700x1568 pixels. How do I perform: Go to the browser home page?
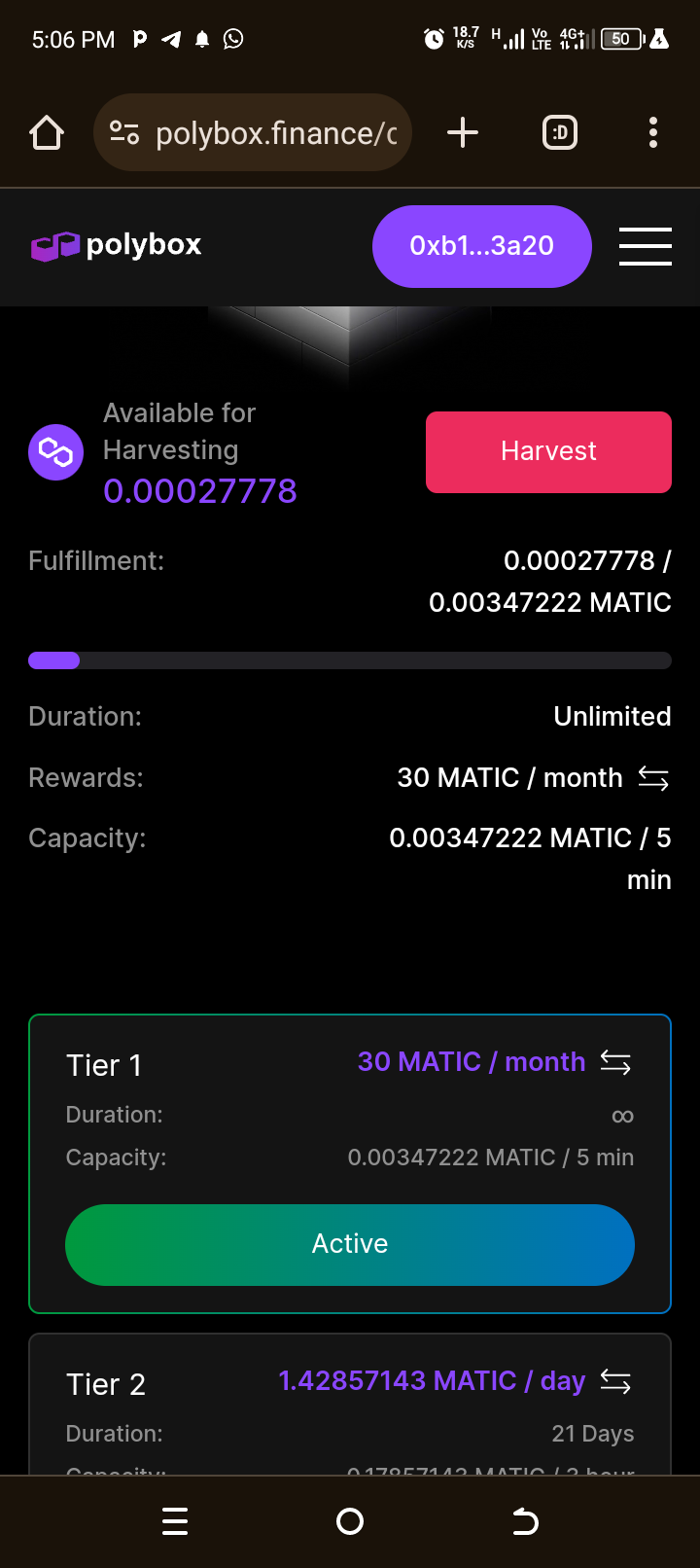coord(47,133)
